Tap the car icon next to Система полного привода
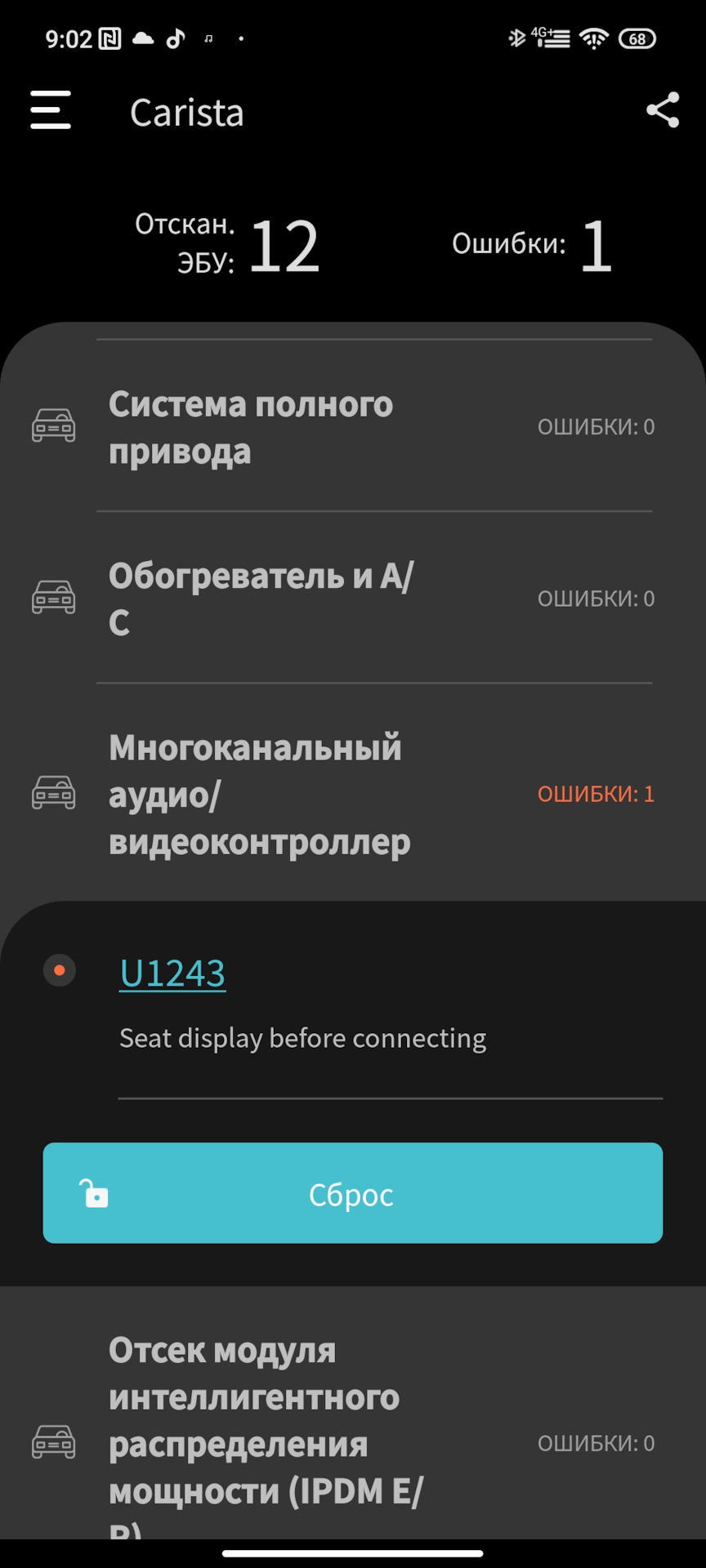Image resolution: width=706 pixels, height=1568 pixels. click(54, 425)
